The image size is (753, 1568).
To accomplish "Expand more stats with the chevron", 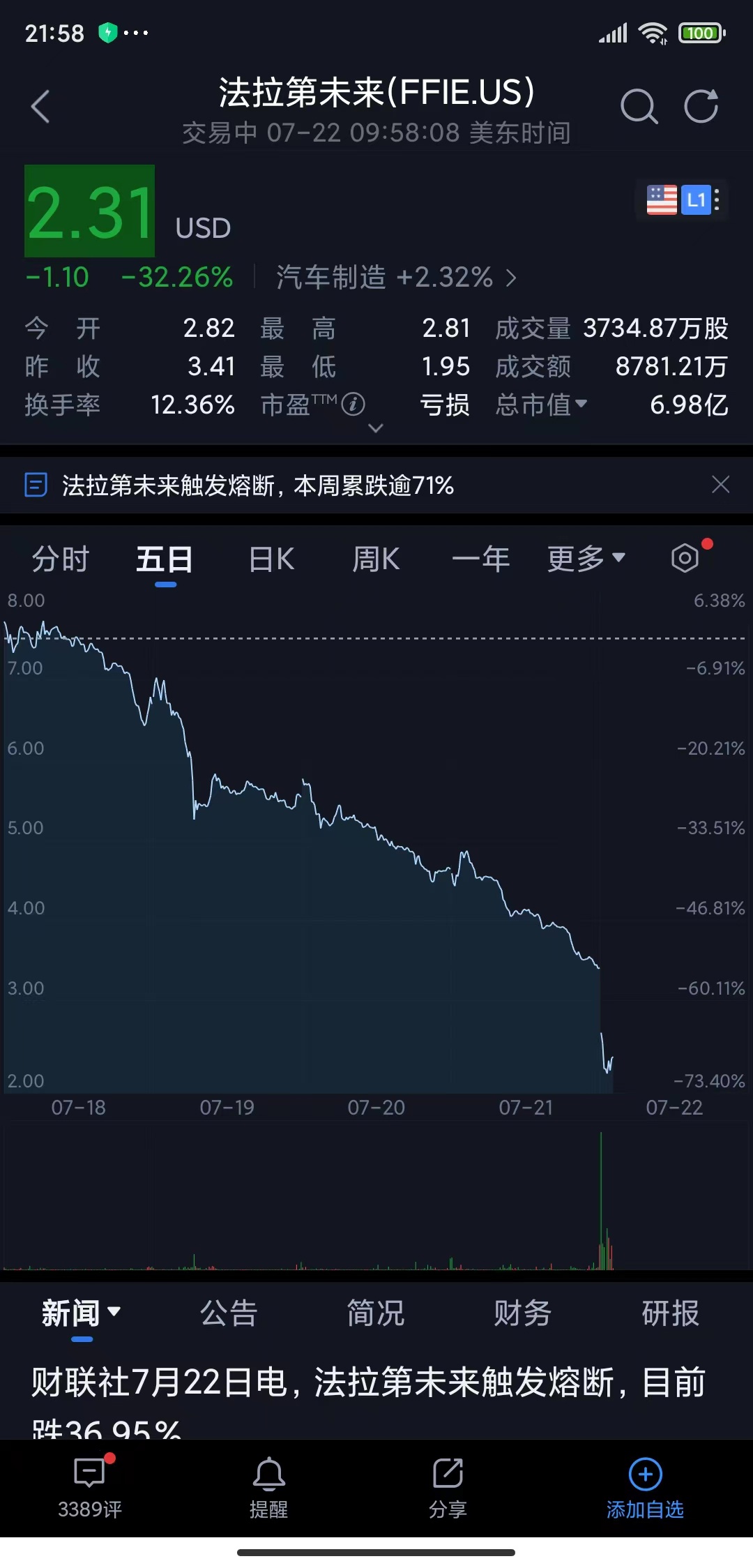I will coord(376,428).
